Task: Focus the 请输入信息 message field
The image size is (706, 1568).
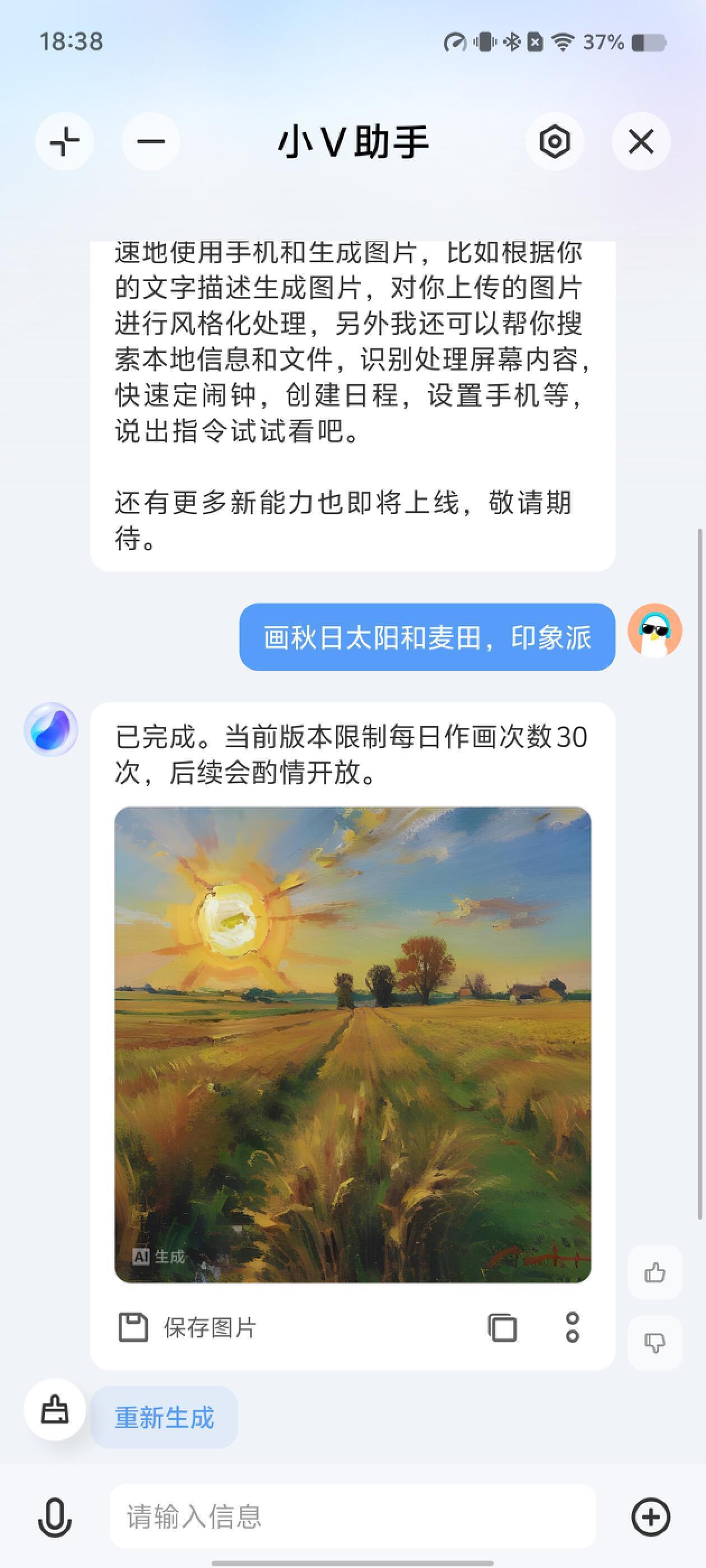Action: [x=352, y=1516]
